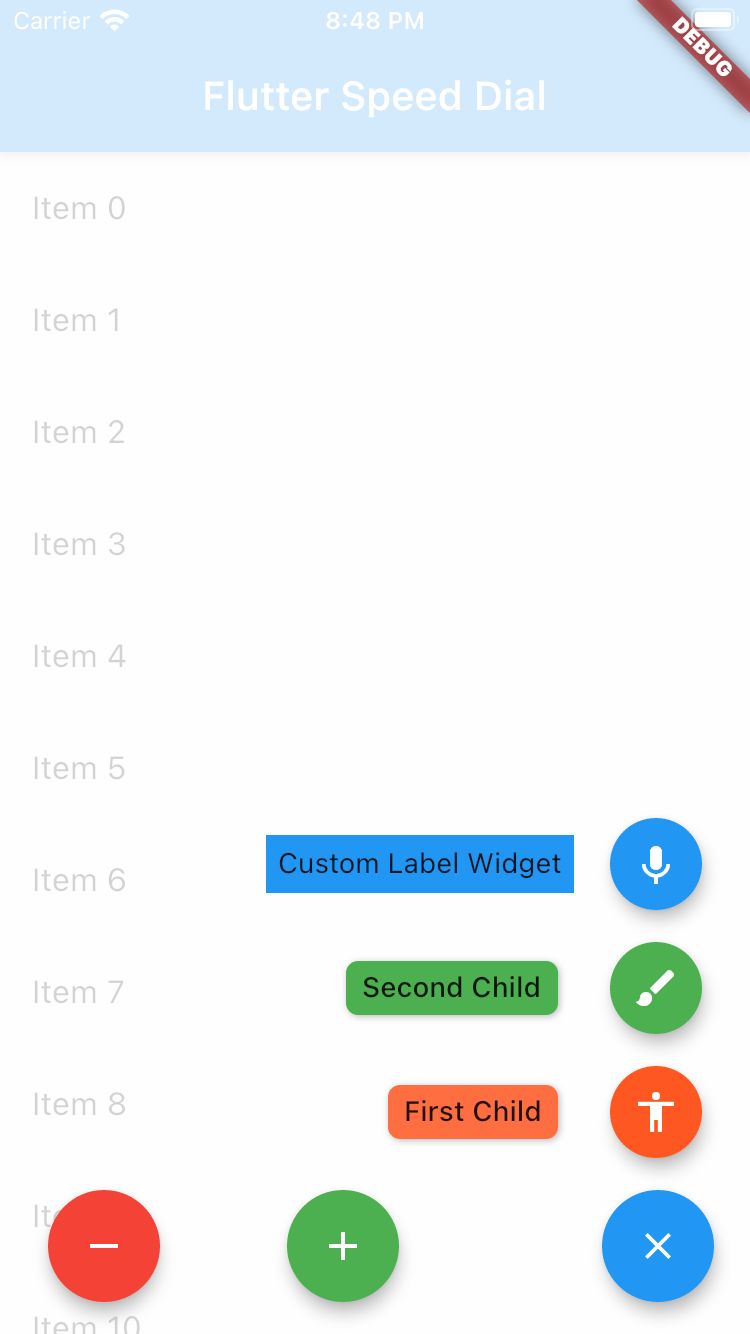Select Item 0 in the list
This screenshot has height=1334, width=750.
[x=79, y=208]
